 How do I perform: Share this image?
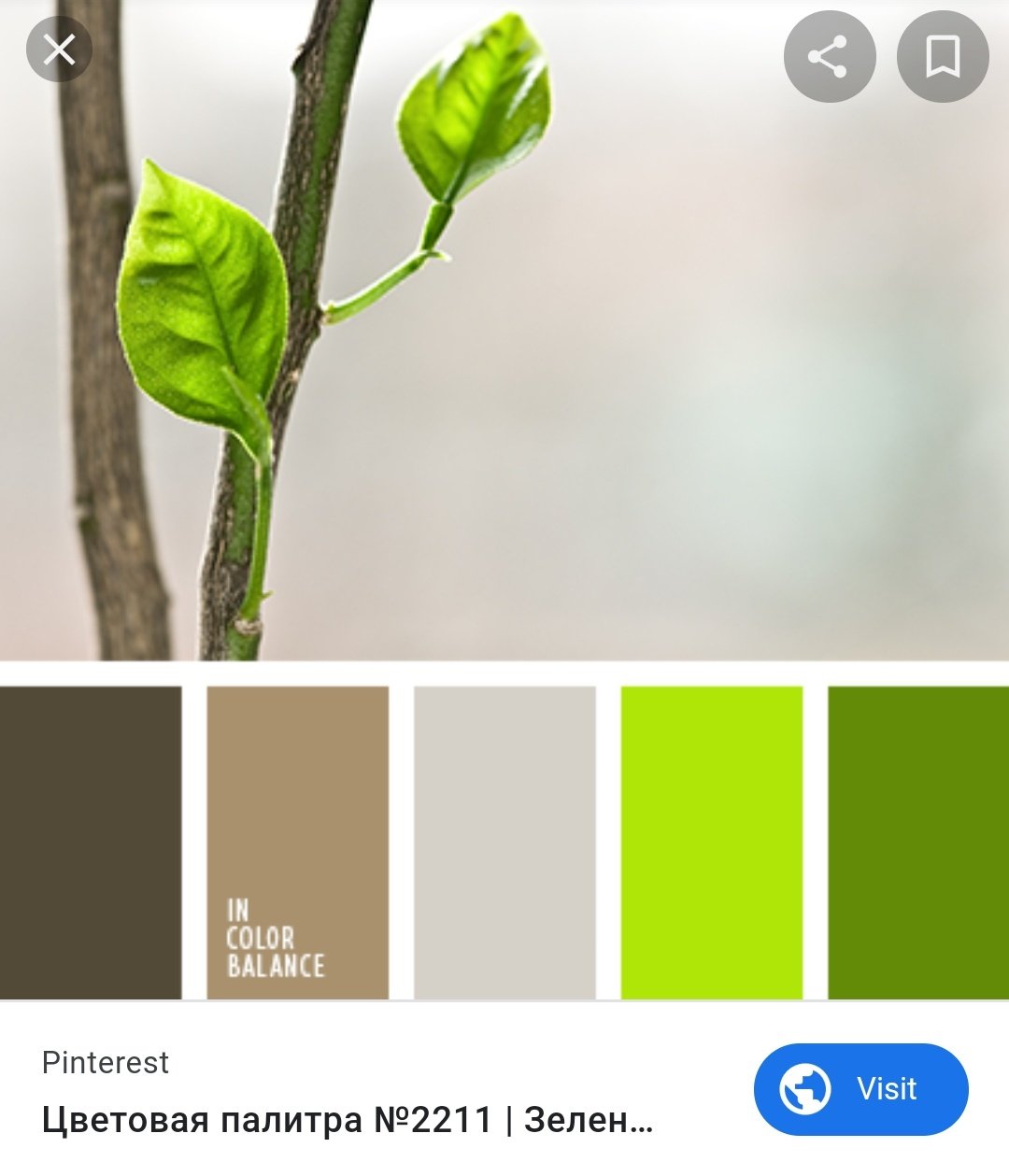829,57
